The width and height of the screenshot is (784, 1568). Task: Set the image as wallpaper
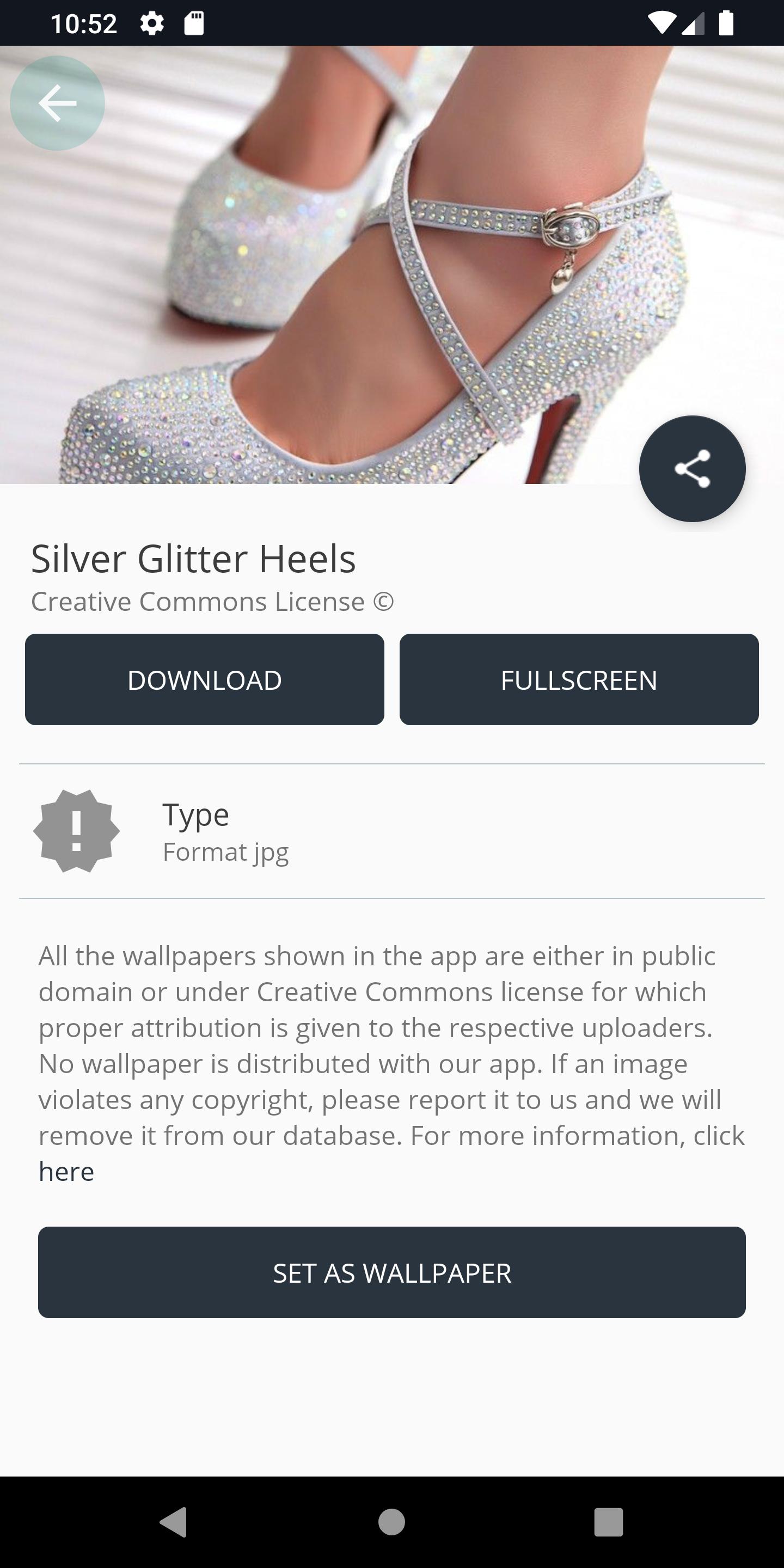(391, 1272)
